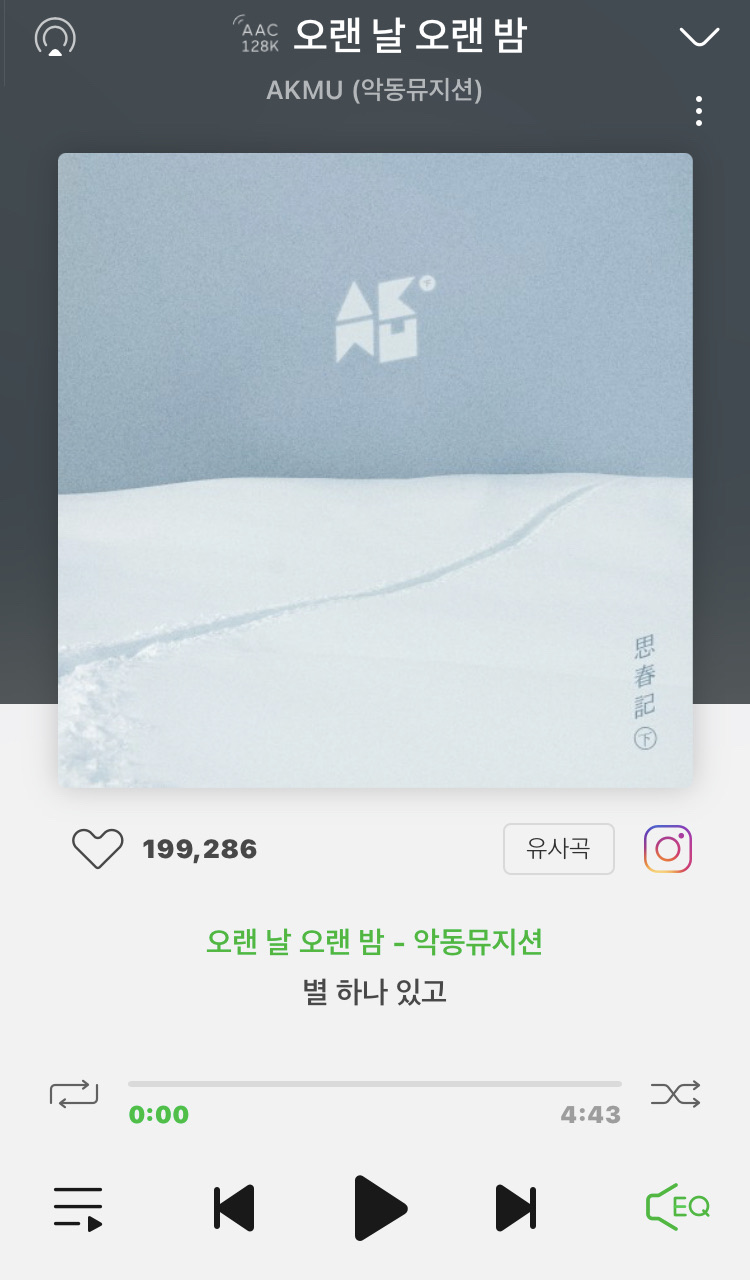The image size is (750, 1280).
Task: Toggle shuffle playback
Action: coord(676,1093)
